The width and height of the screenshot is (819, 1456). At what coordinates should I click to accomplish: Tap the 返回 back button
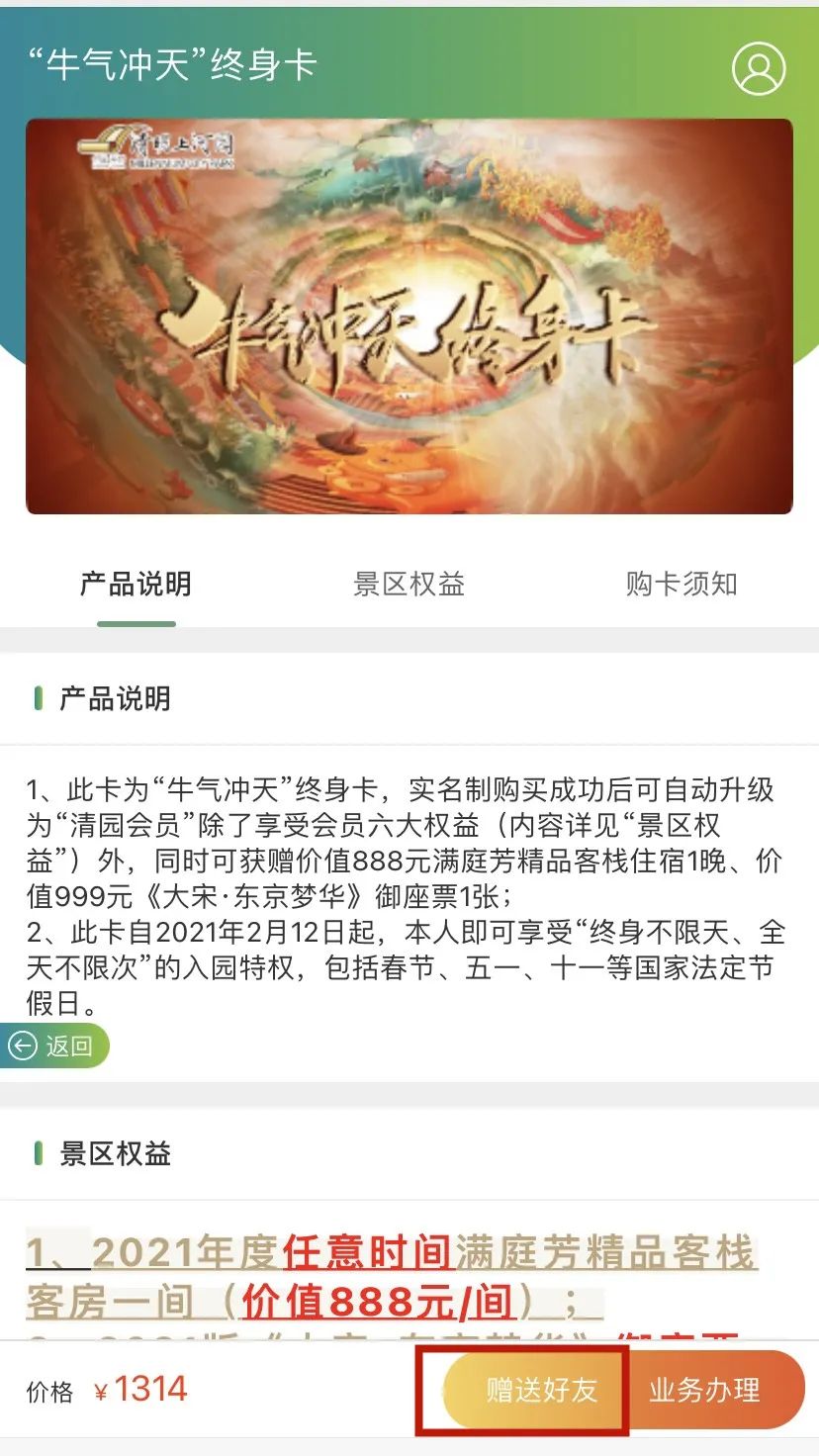pyautogui.click(x=53, y=1046)
